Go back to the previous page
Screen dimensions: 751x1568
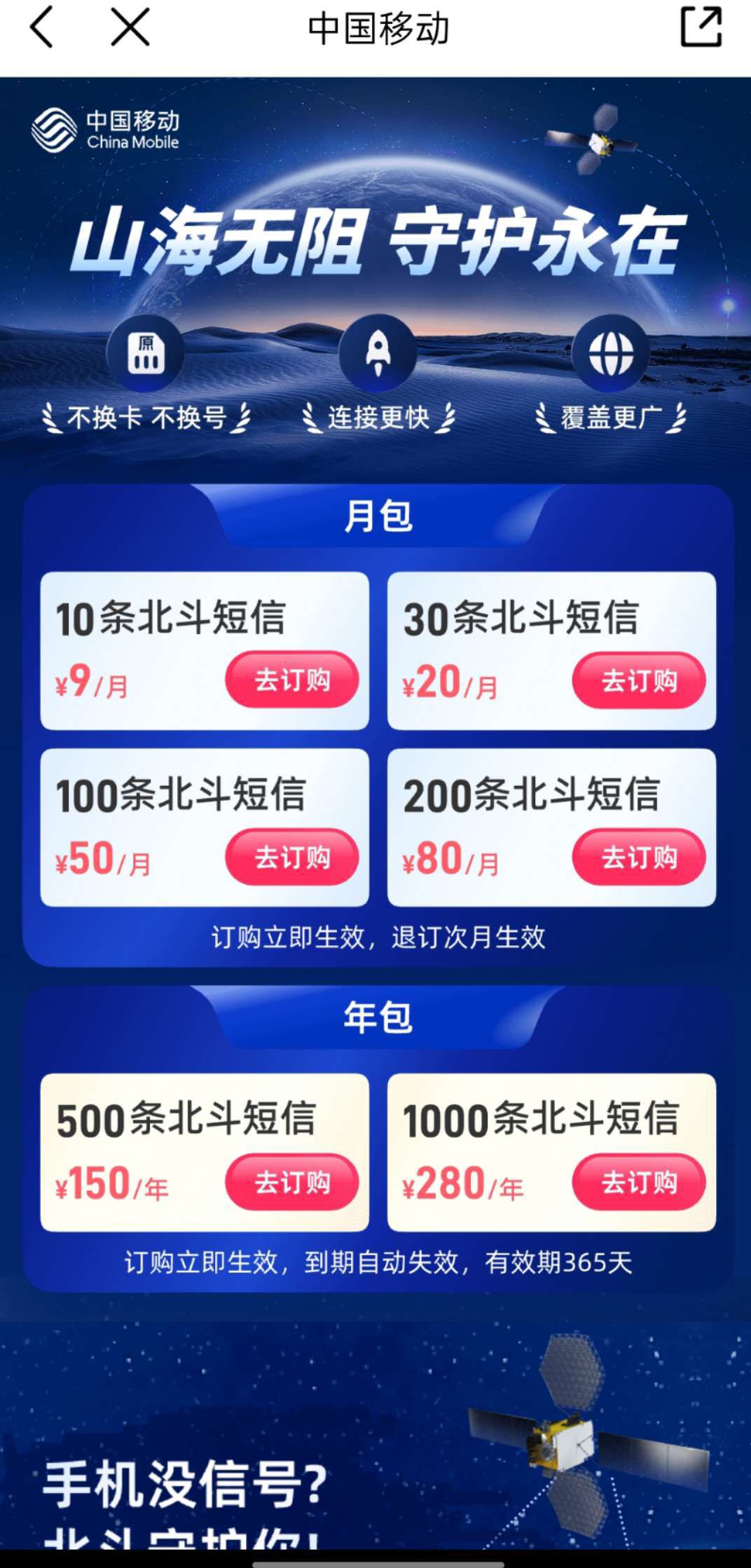(x=42, y=28)
